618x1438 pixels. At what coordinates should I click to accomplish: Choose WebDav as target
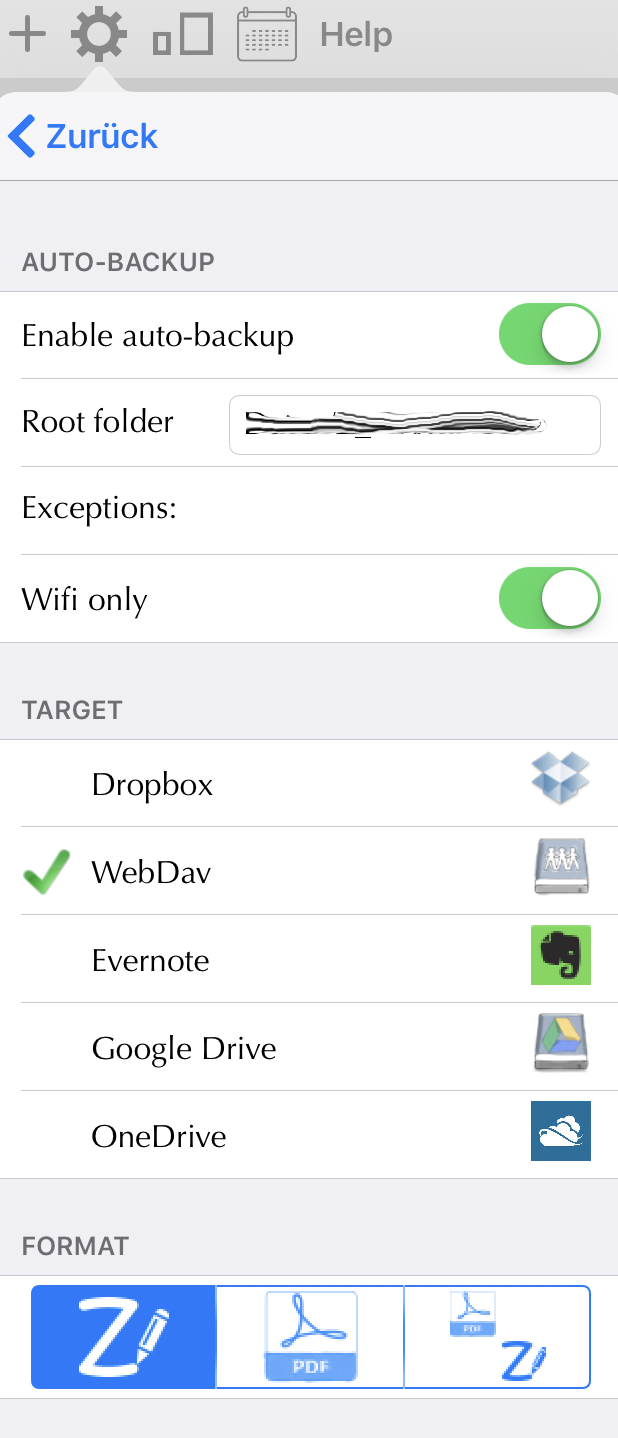[309, 871]
